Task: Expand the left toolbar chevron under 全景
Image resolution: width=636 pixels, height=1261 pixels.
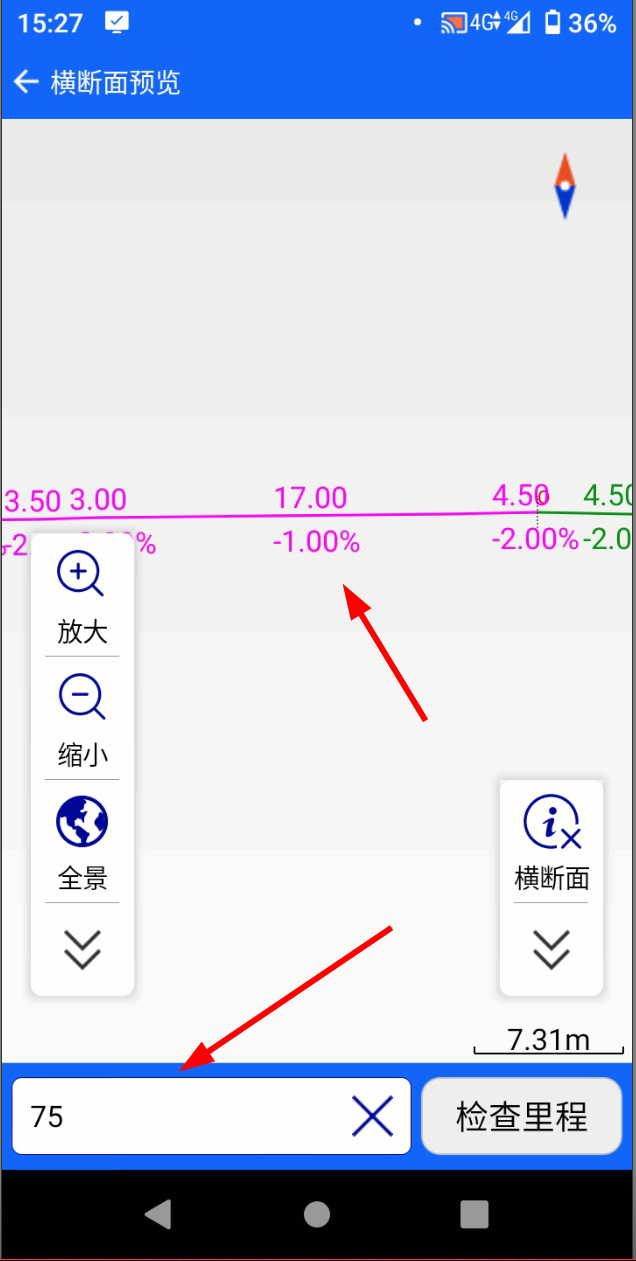Action: pyautogui.click(x=82, y=949)
